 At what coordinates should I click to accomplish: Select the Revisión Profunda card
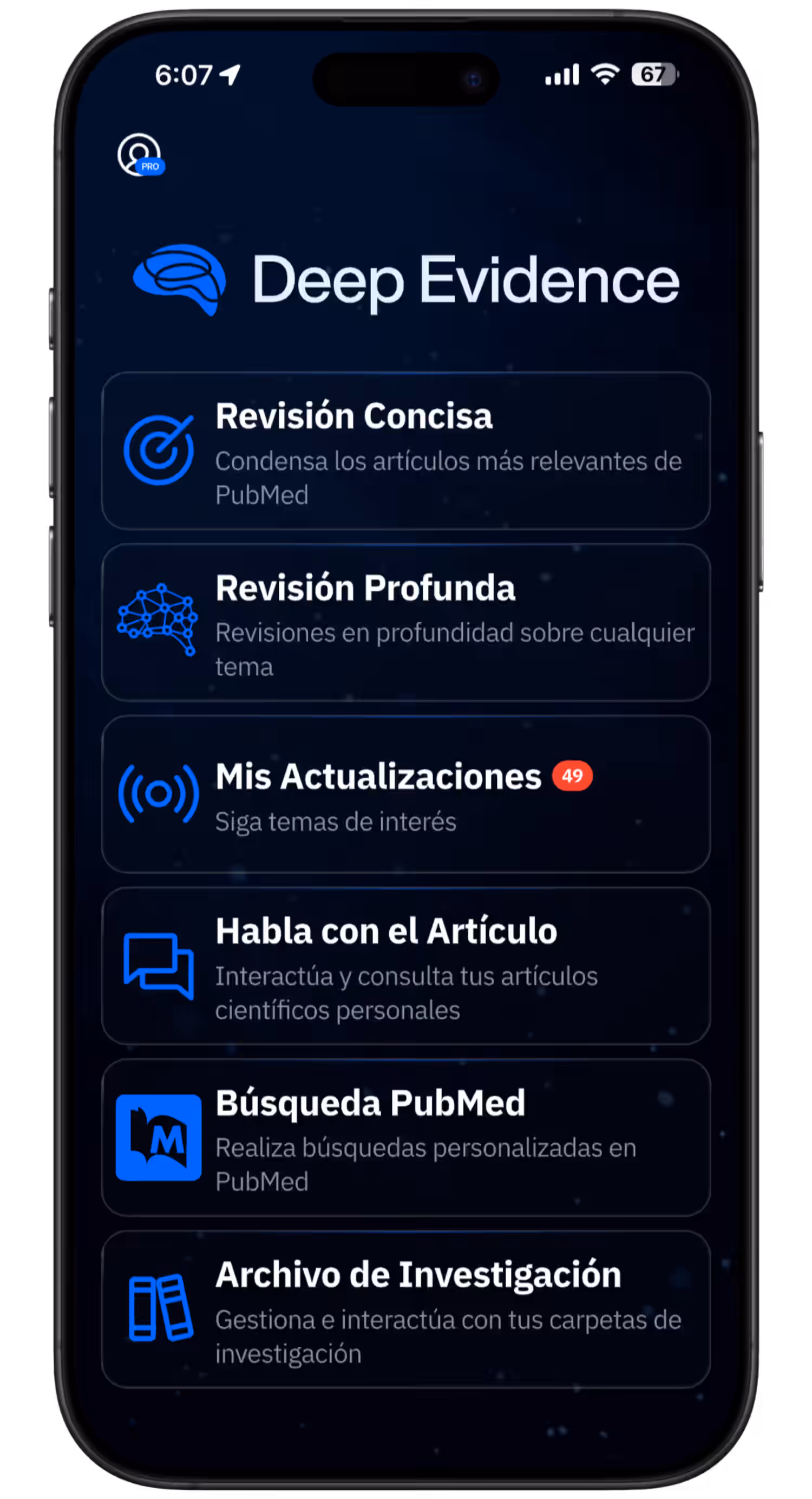tap(405, 622)
